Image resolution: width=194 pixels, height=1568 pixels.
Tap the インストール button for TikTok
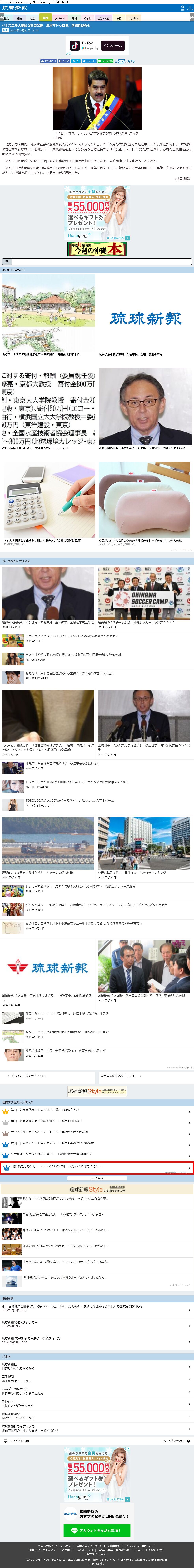coord(112,45)
